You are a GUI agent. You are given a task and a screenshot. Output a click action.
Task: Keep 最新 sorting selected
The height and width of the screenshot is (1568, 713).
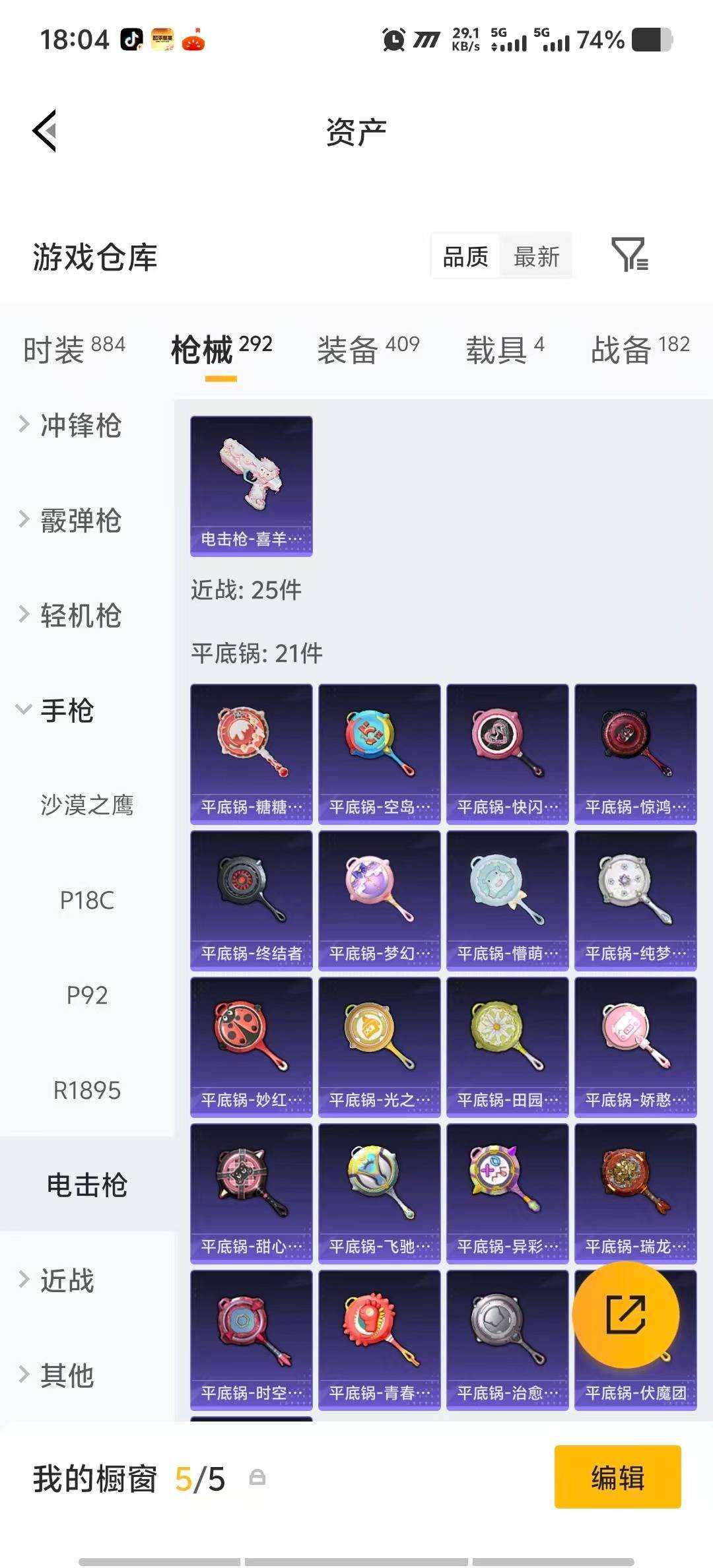pos(536,257)
